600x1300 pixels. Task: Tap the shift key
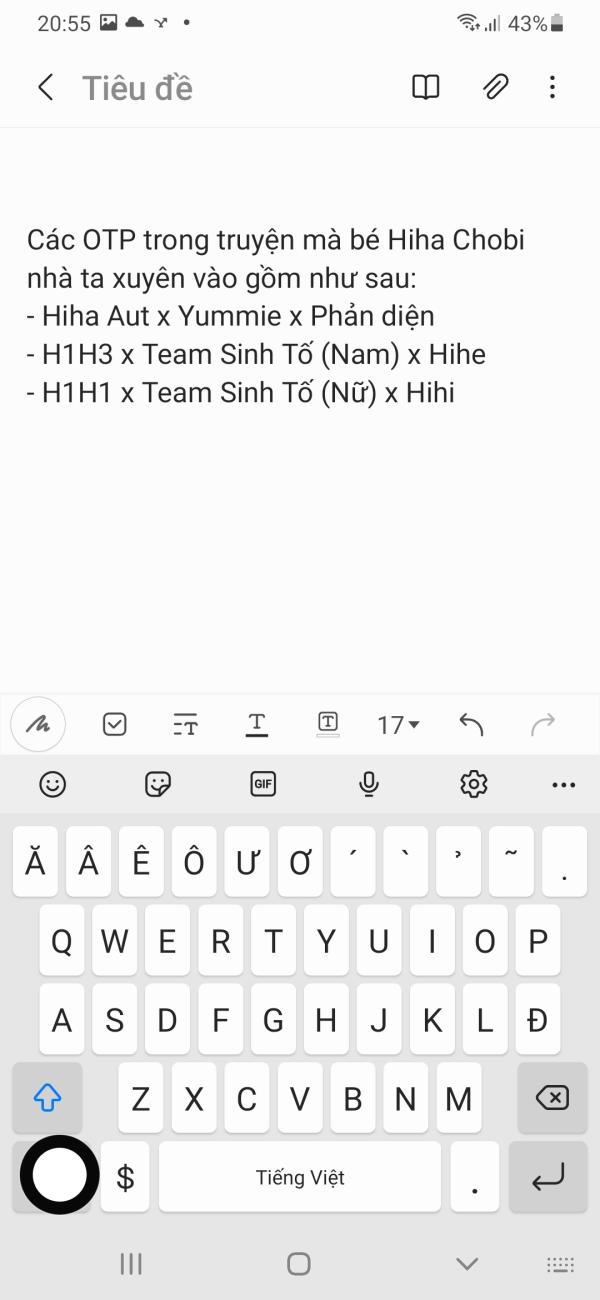pyautogui.click(x=47, y=1098)
